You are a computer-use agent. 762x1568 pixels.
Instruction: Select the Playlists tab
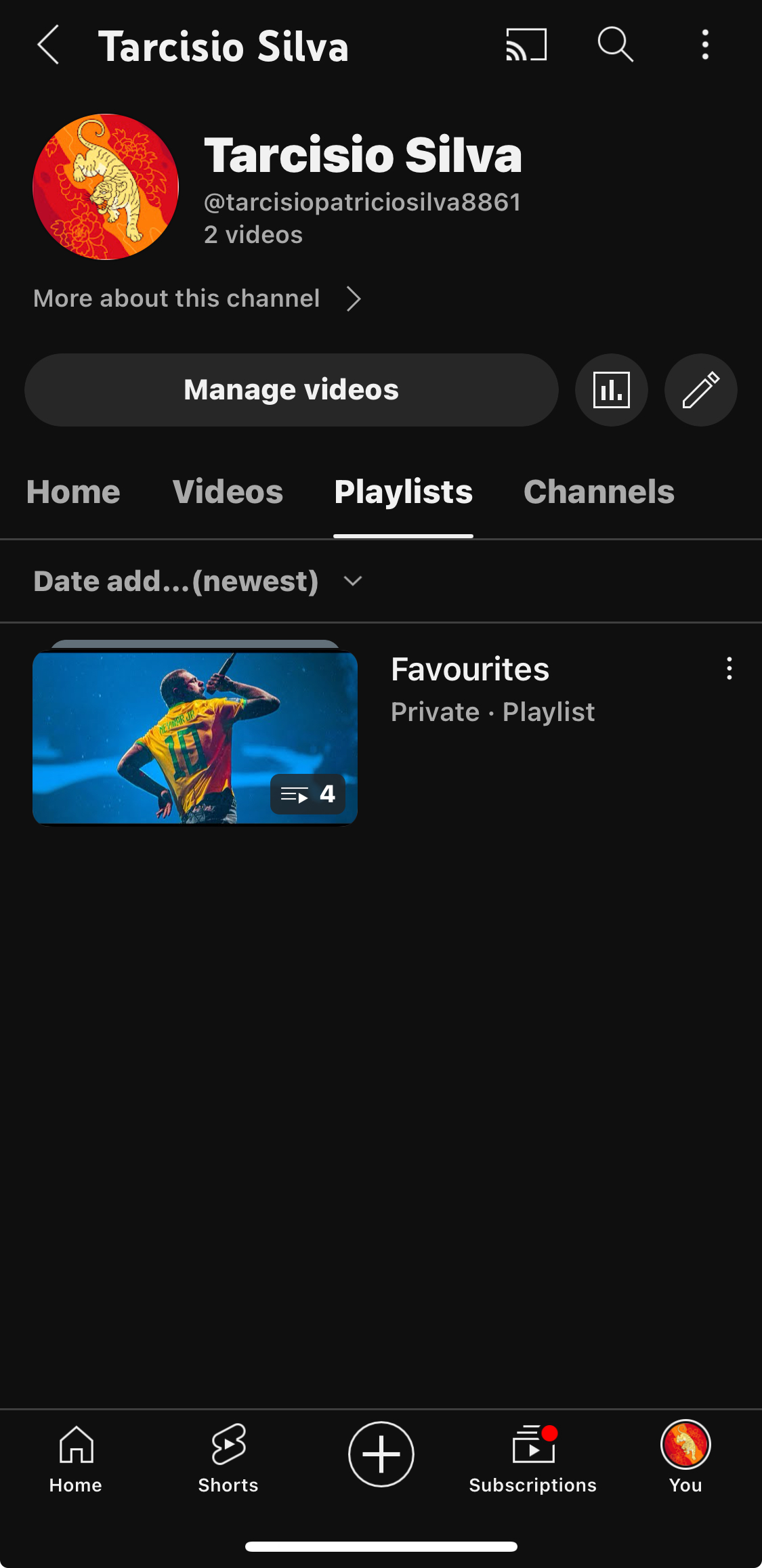point(403,492)
